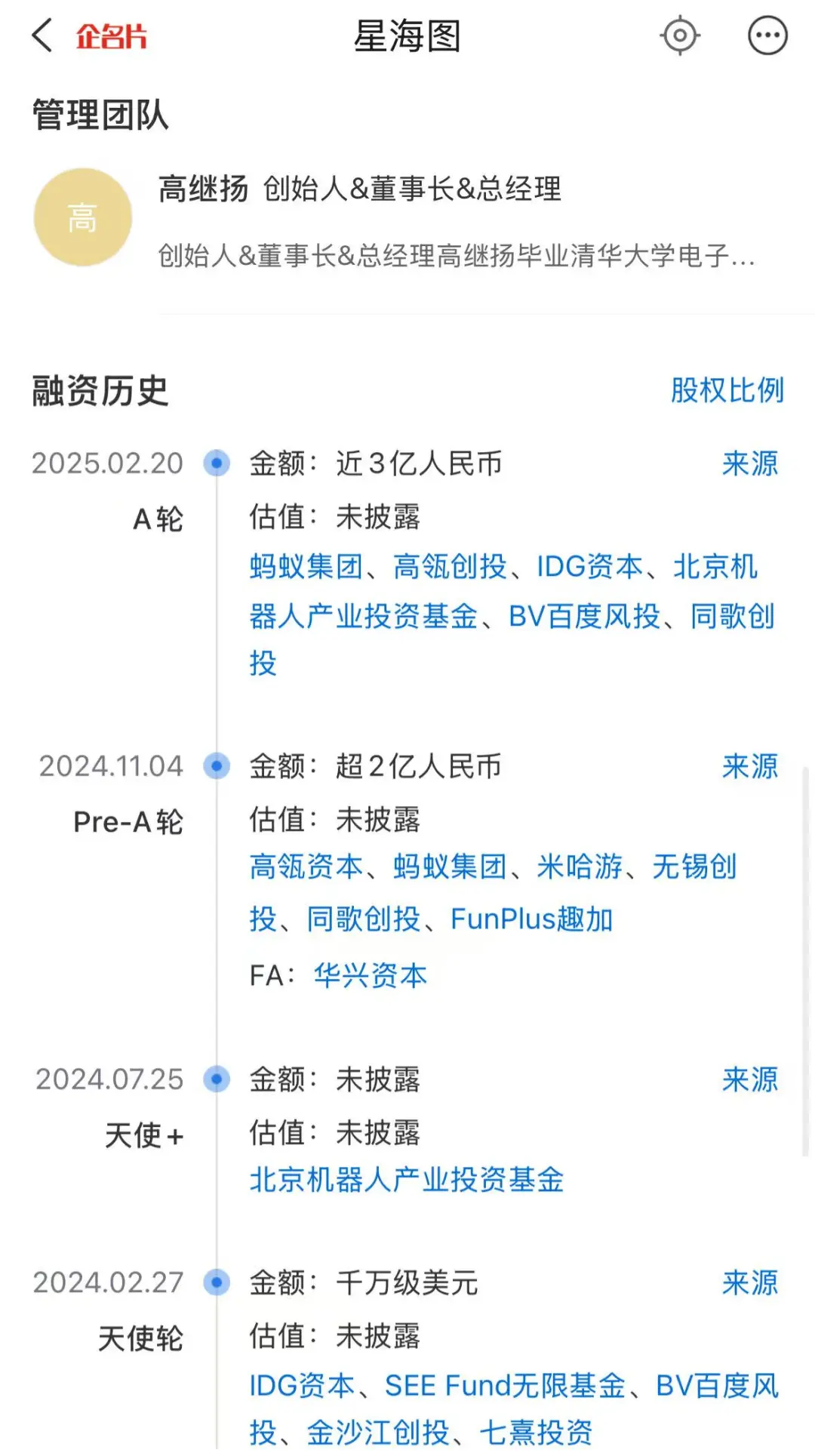Viewport: 815px width, 1456px height.
Task: Open 来源 for the 2024.07.25 天使+ round
Action: [749, 1079]
